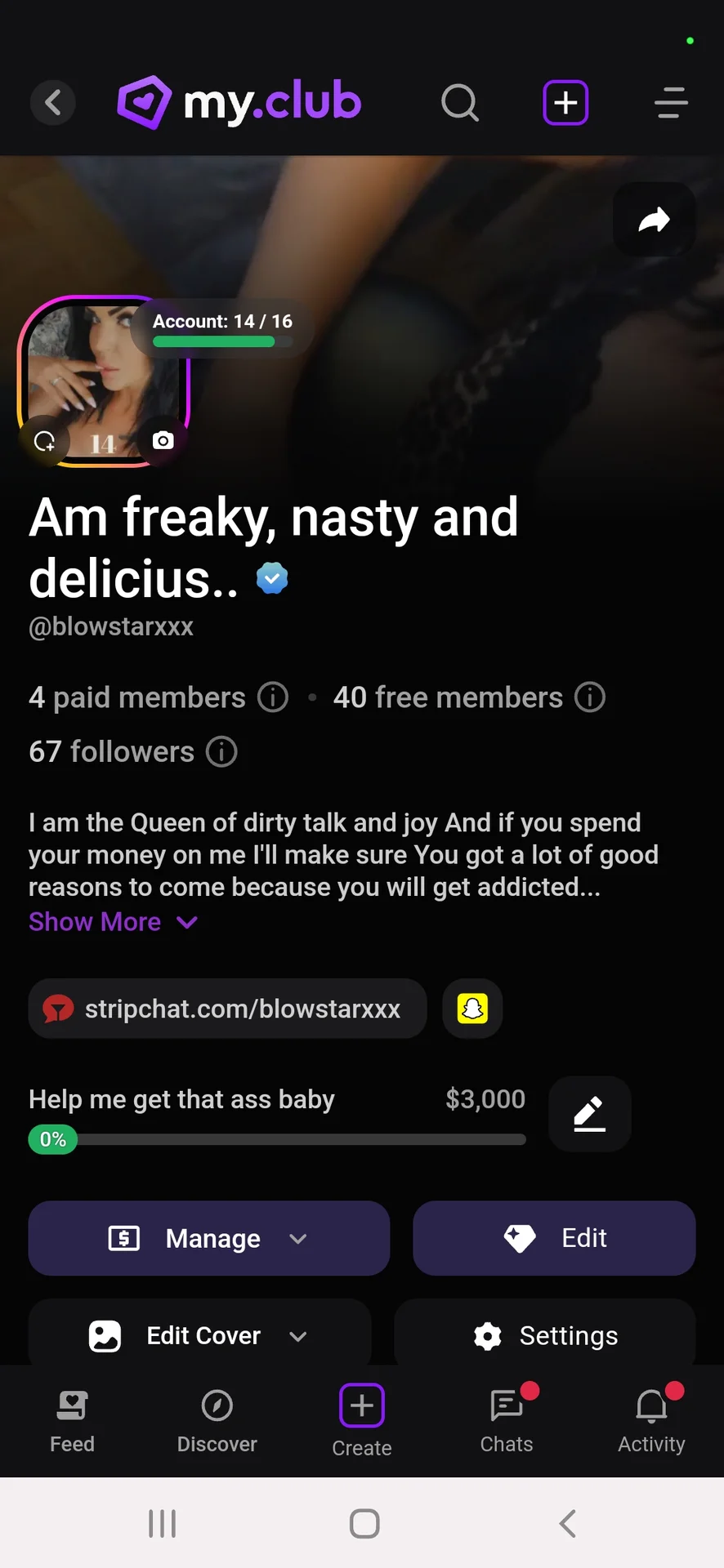This screenshot has height=1568, width=724.
Task: View free members info icon
Action: (x=590, y=697)
